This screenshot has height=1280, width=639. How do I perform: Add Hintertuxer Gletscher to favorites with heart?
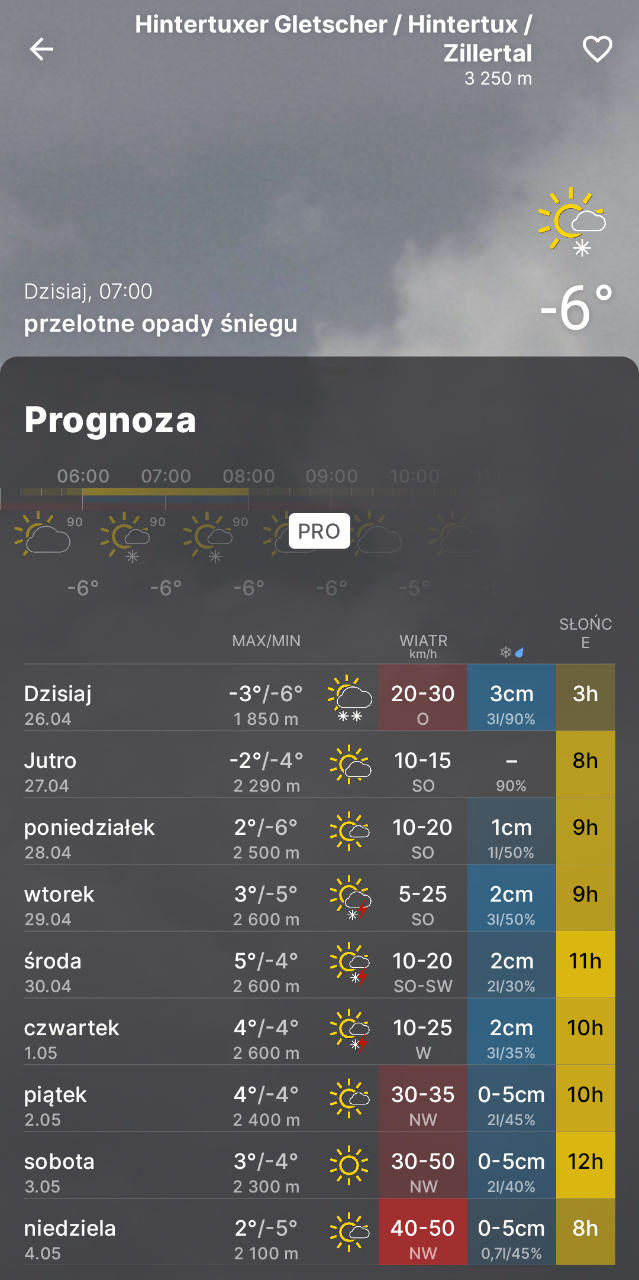[597, 49]
